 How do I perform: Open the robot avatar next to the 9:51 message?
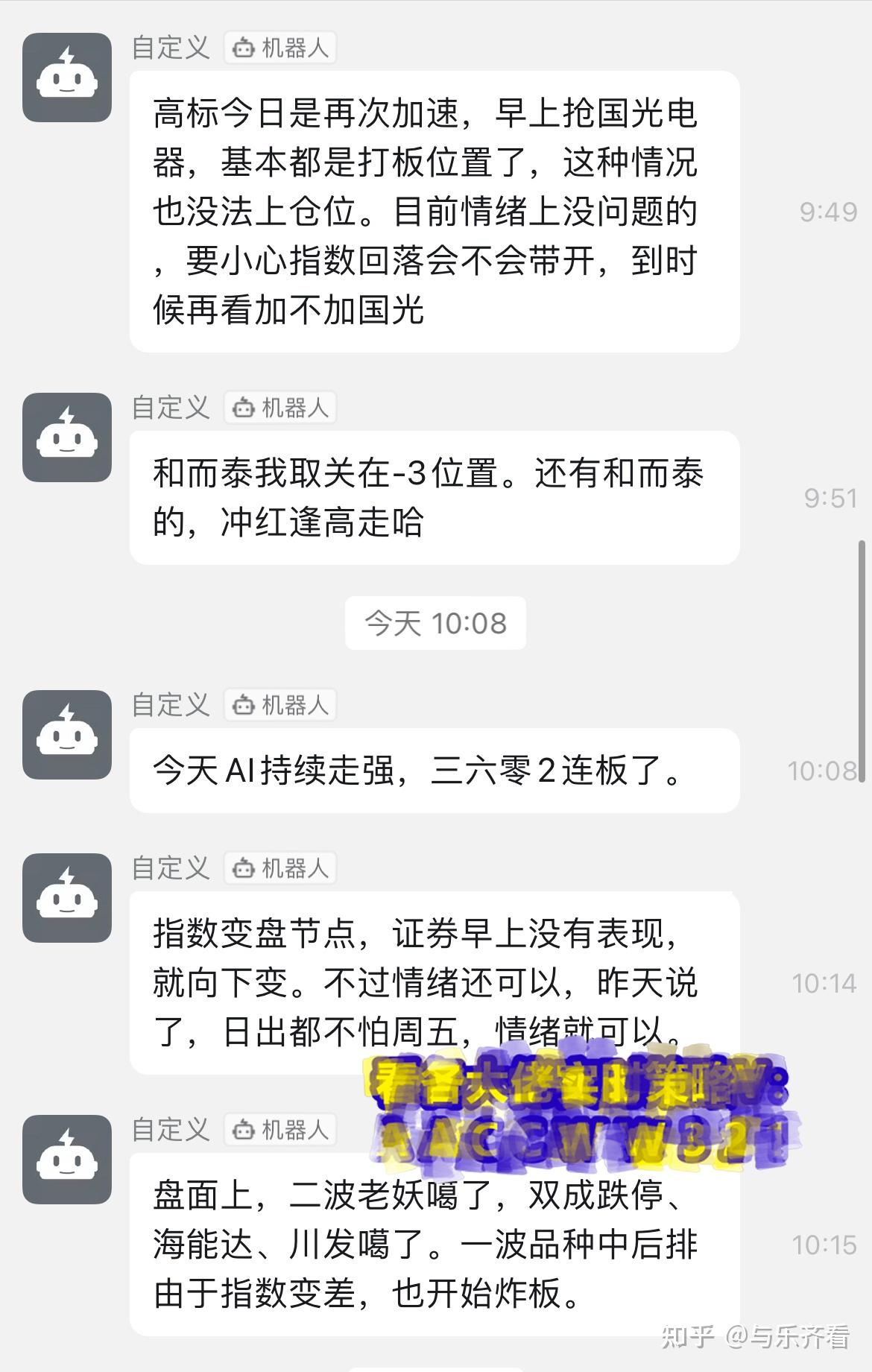tap(67, 436)
